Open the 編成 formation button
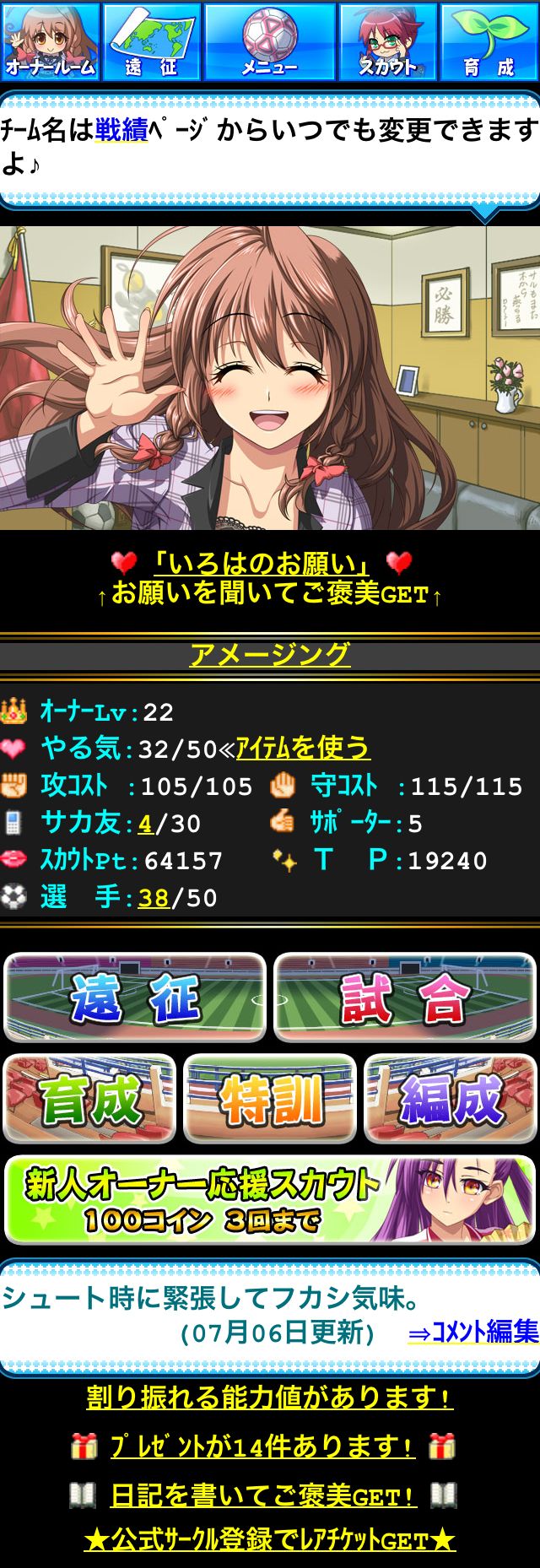 click(x=451, y=1099)
